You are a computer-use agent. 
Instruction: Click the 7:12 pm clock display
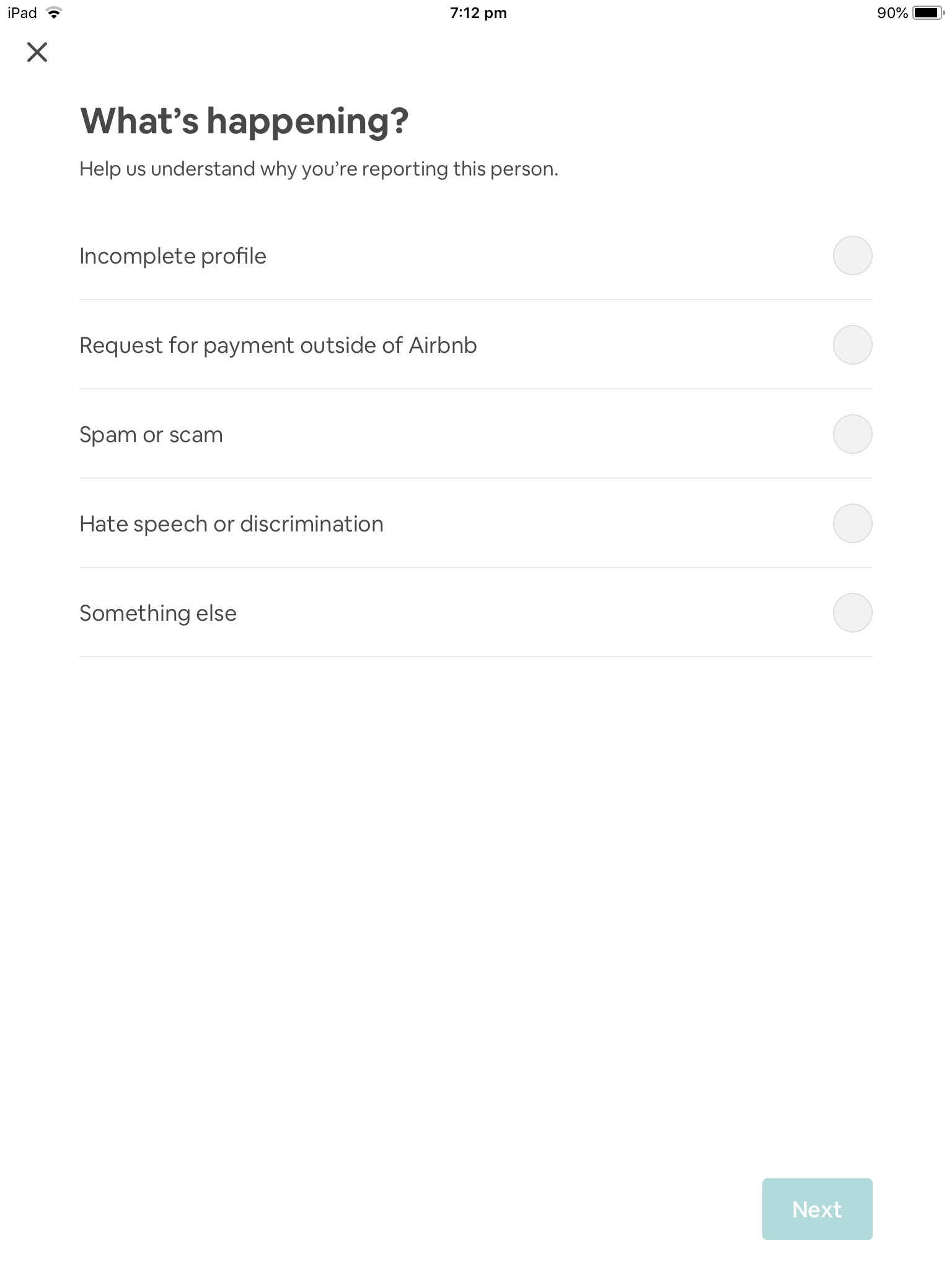477,12
